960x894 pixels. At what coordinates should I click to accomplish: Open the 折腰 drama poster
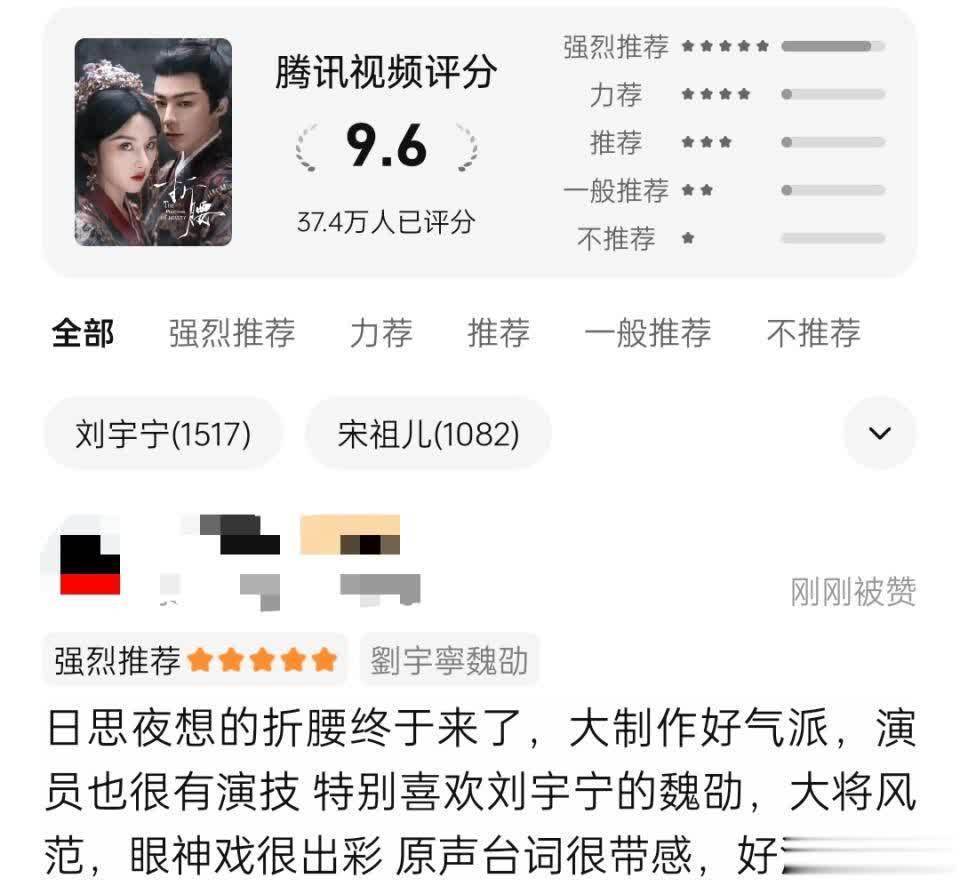[x=153, y=142]
